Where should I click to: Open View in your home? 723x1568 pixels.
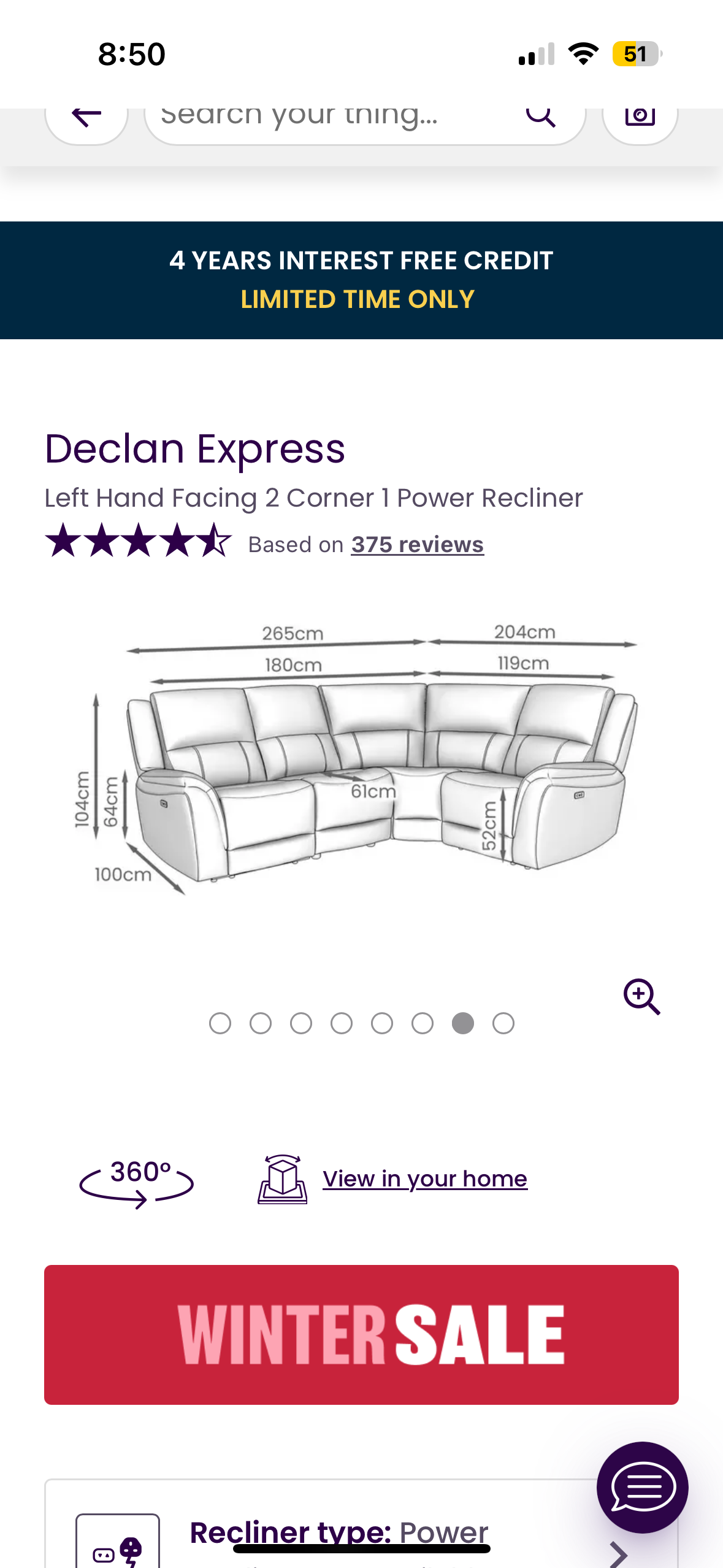click(x=424, y=1179)
